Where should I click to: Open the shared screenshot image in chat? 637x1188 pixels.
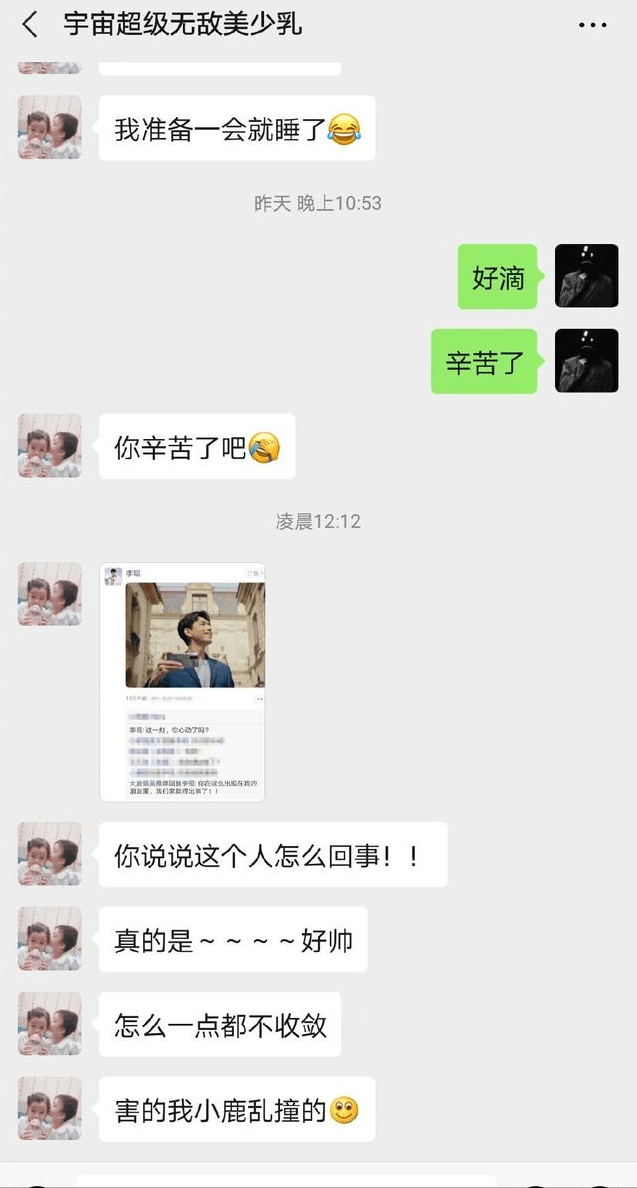(182, 682)
